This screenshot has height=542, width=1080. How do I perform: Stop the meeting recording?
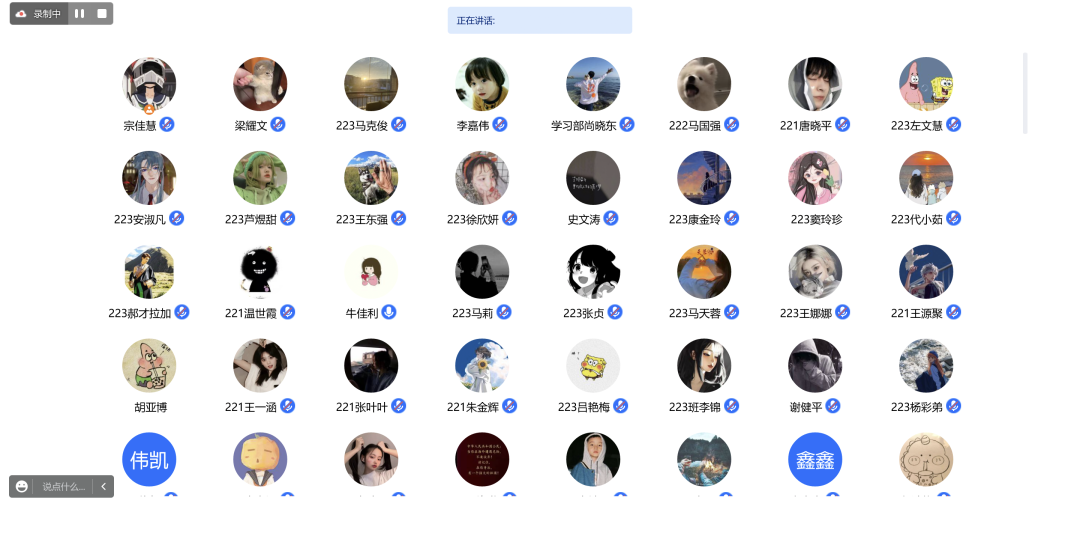tap(102, 14)
